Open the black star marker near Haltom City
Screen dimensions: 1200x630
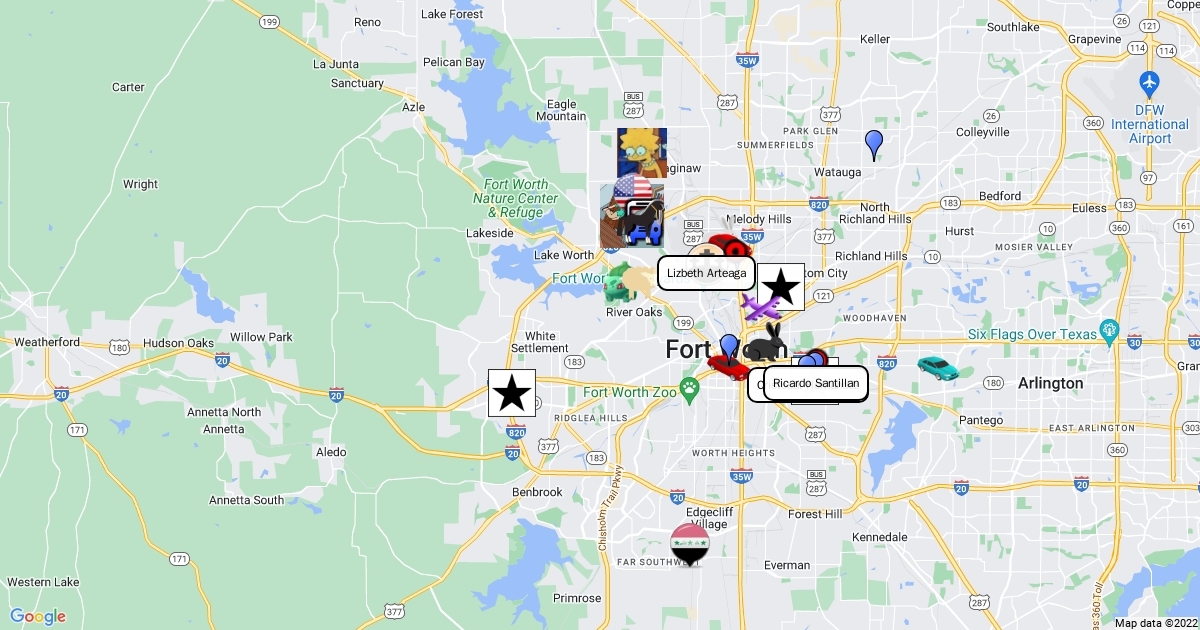(x=781, y=288)
